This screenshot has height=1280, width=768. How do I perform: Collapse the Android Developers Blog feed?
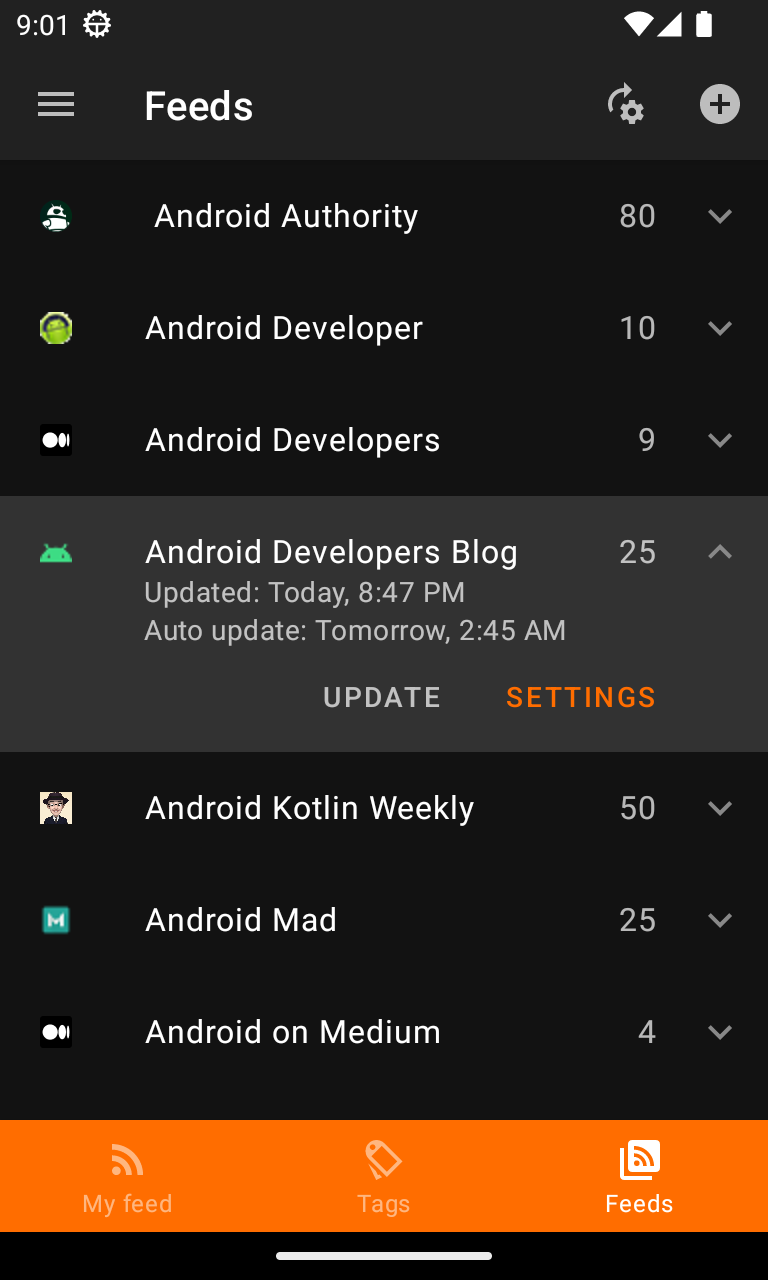click(x=720, y=552)
